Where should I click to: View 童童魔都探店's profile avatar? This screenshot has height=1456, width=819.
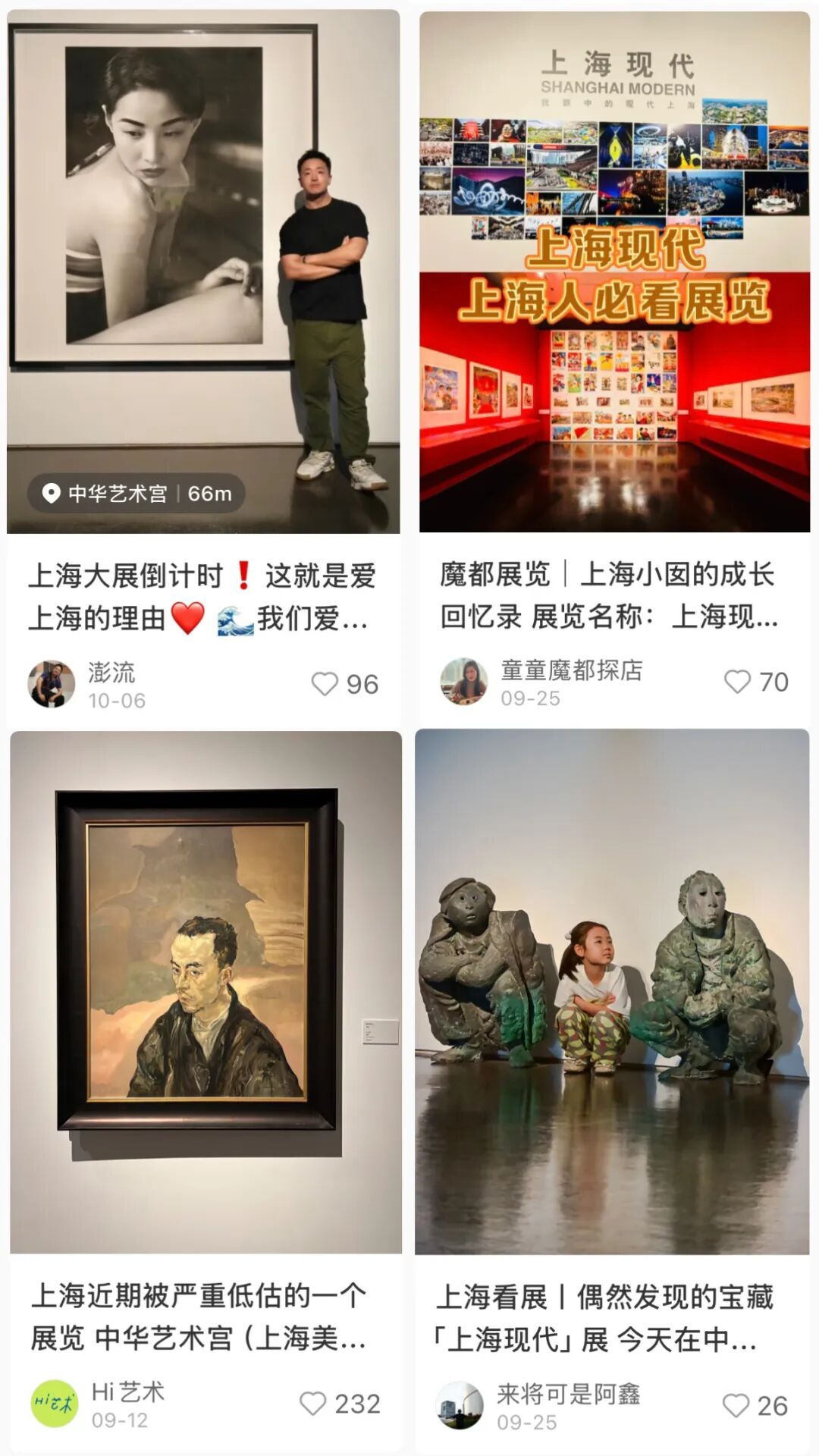click(463, 682)
